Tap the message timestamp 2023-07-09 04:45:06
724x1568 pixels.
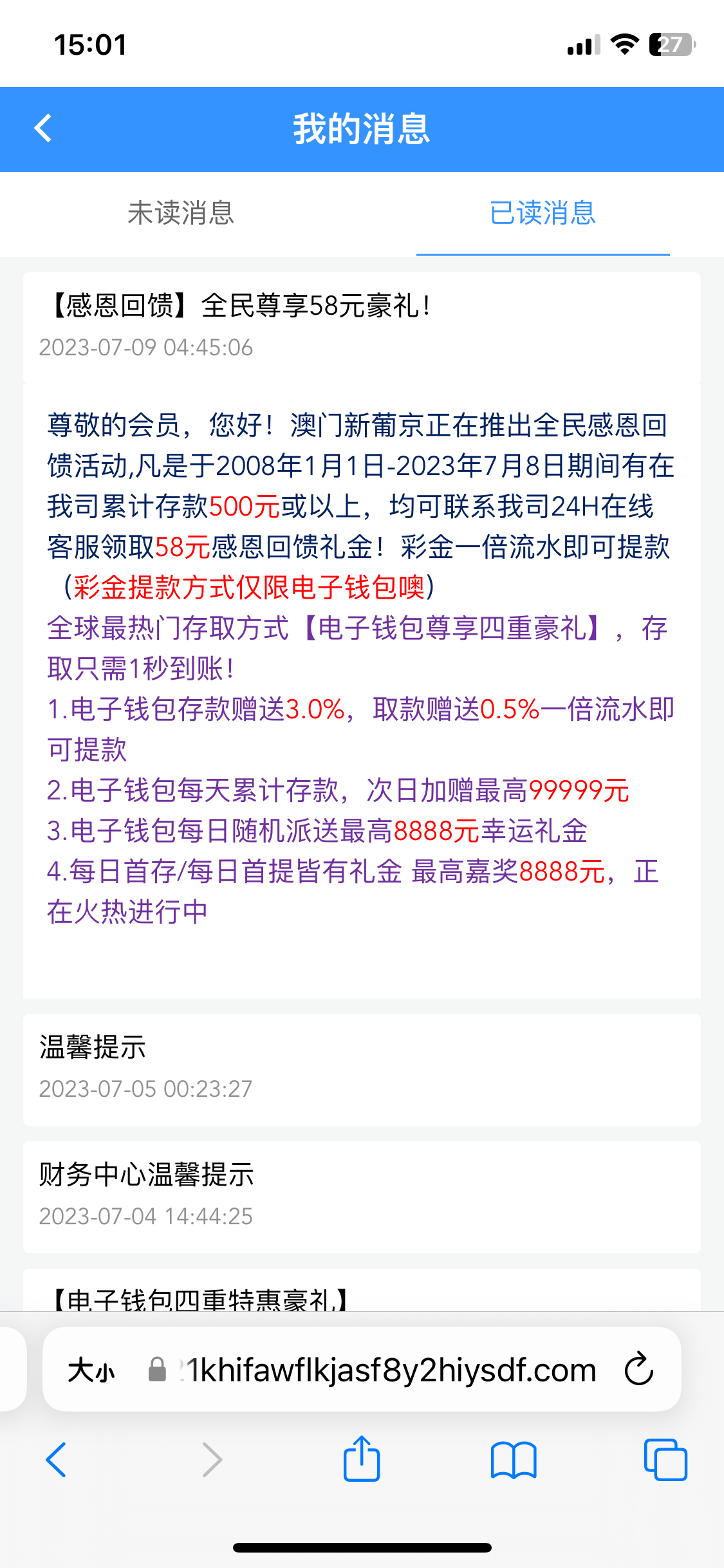(146, 348)
